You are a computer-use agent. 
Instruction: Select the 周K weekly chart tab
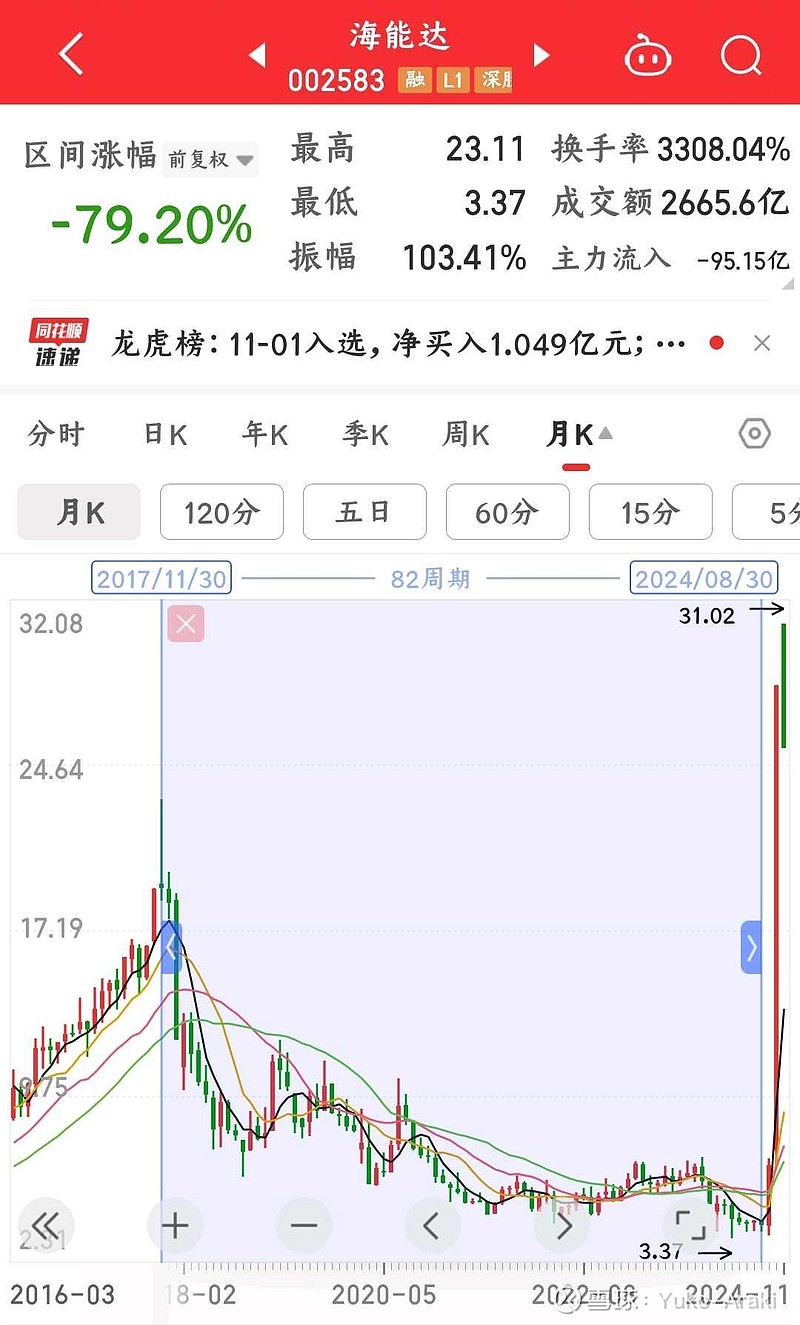(464, 434)
